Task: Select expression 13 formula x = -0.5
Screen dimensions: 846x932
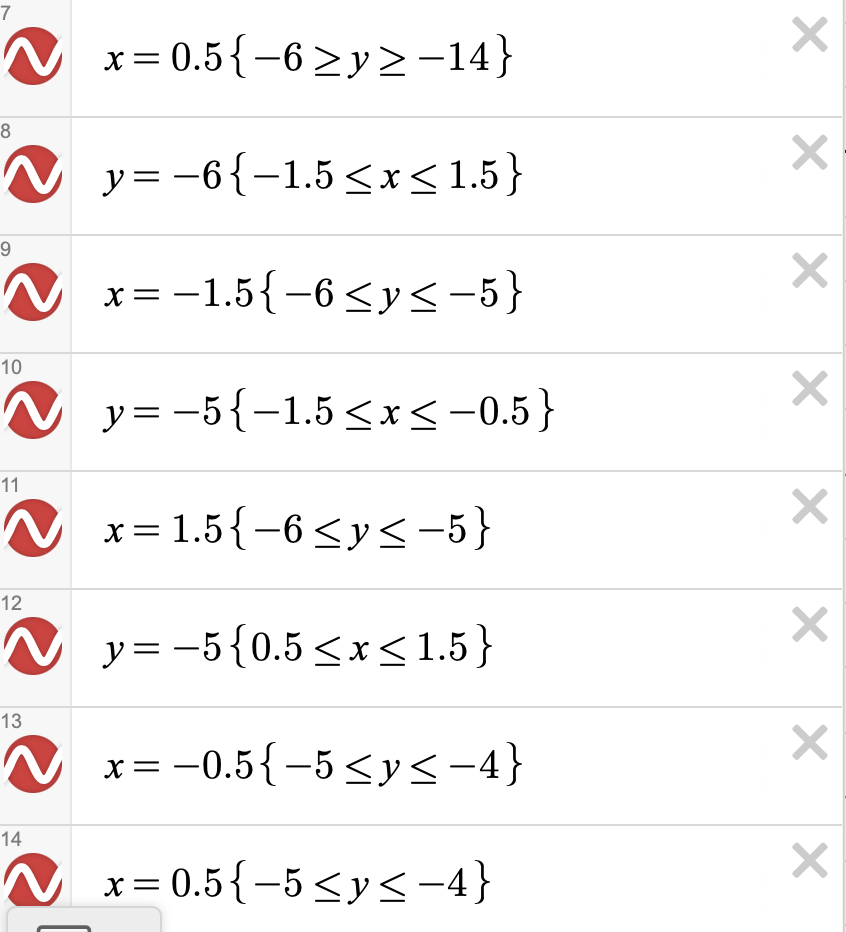Action: [x=312, y=767]
